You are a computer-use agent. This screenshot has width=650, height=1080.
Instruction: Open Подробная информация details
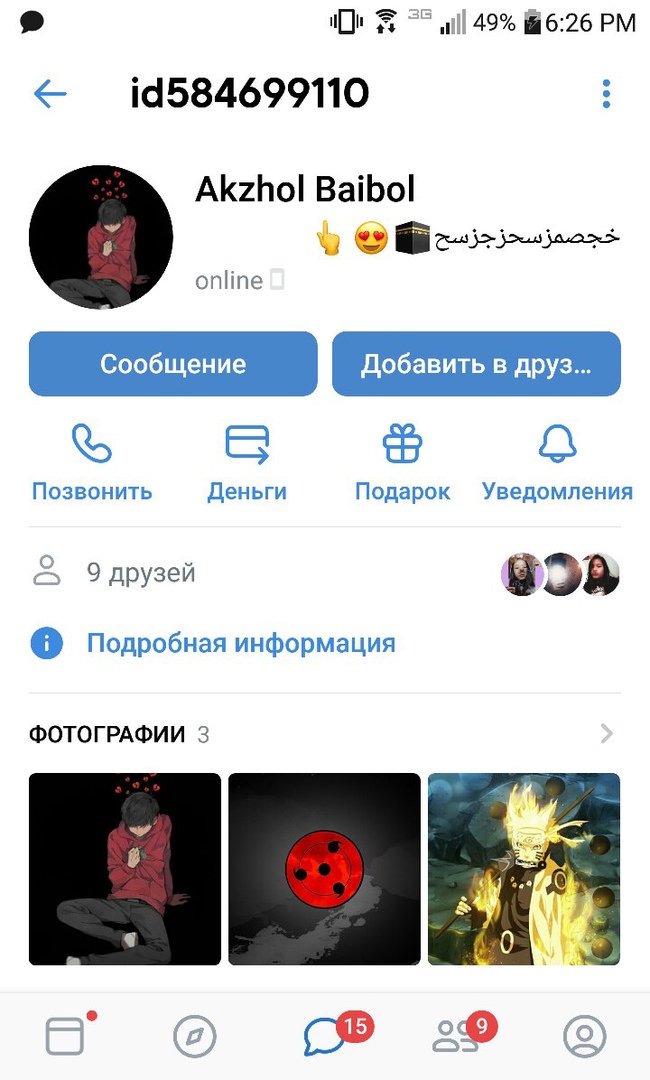coord(240,643)
